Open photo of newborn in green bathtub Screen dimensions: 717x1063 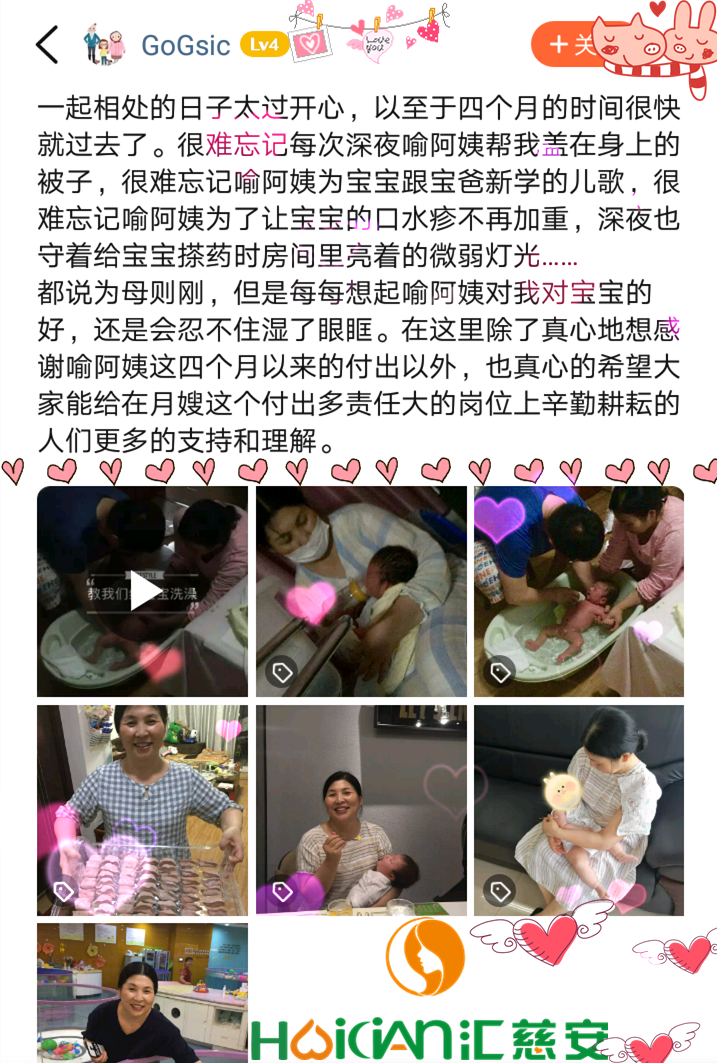(x=579, y=591)
